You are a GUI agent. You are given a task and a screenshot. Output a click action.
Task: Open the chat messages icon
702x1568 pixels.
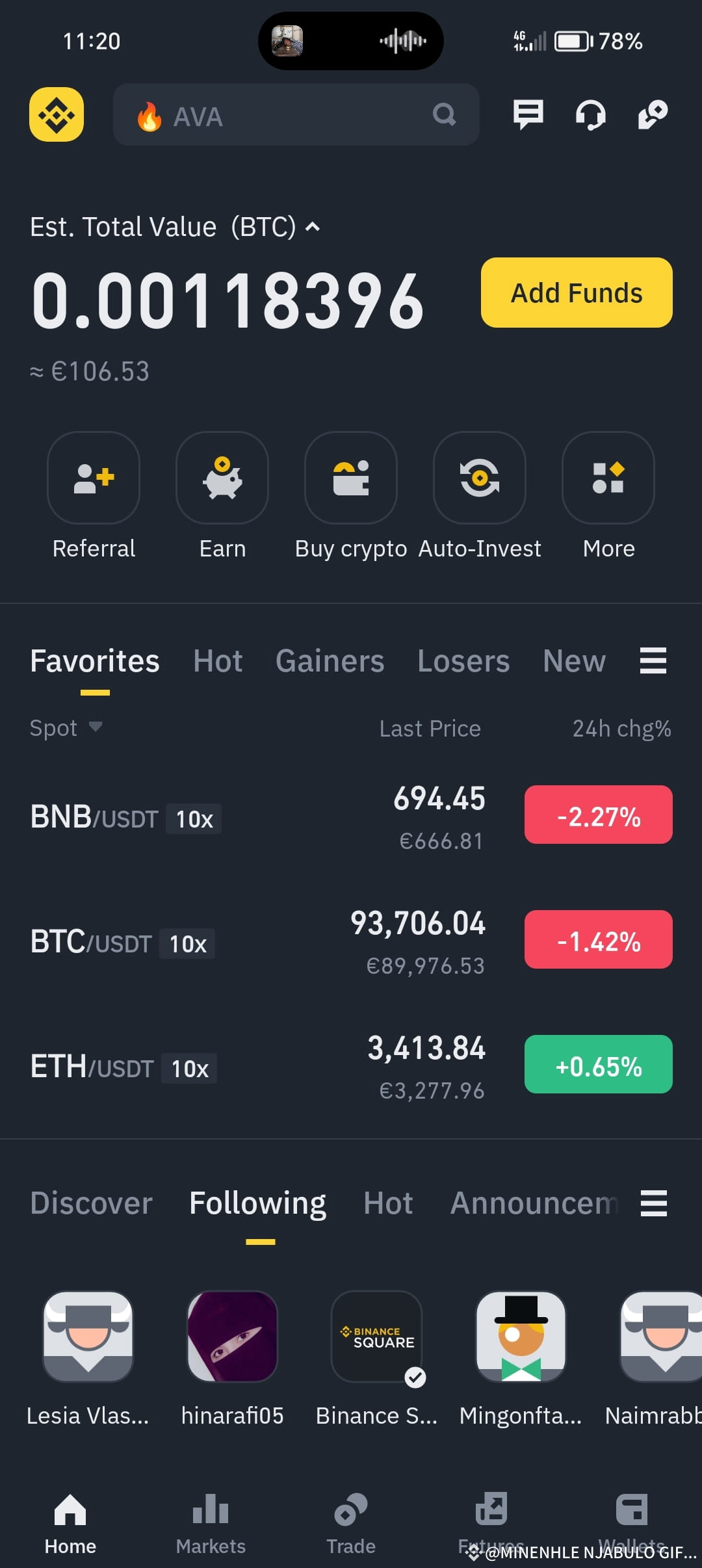click(528, 116)
